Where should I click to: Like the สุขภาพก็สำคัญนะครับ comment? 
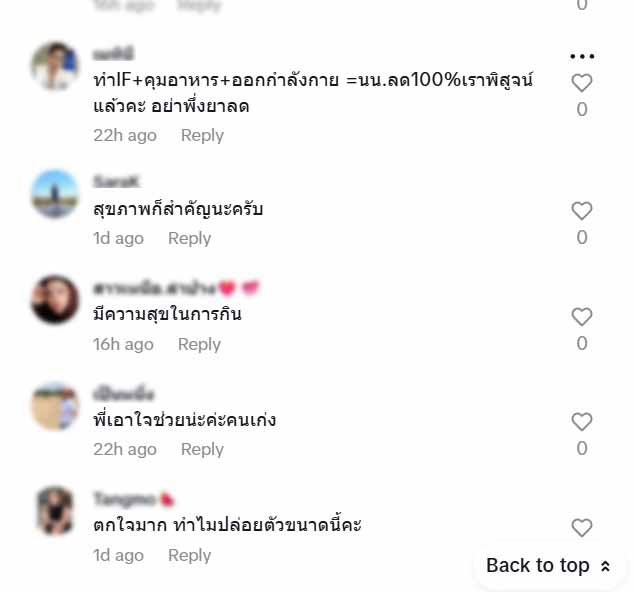coord(581,211)
